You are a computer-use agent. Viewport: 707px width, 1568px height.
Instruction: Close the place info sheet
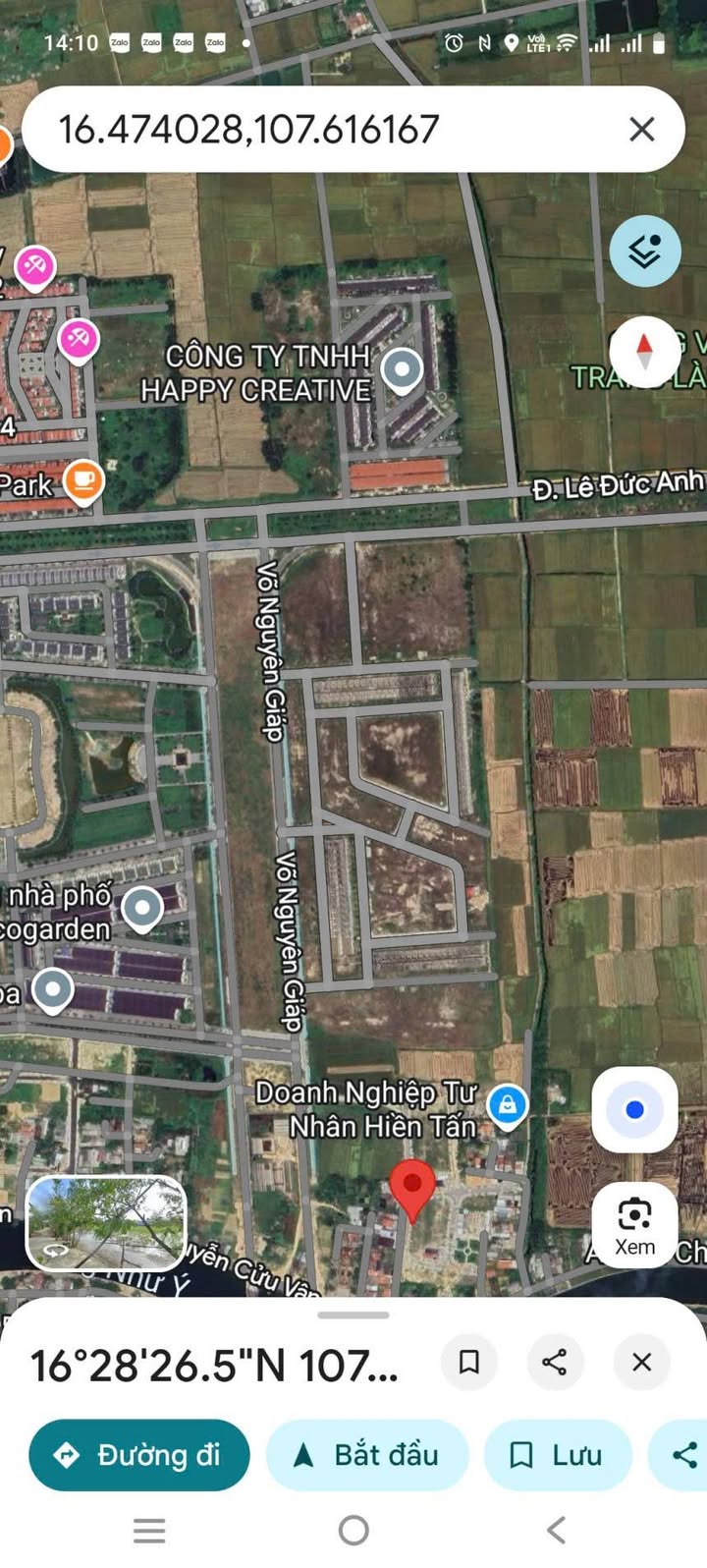[x=641, y=1362]
